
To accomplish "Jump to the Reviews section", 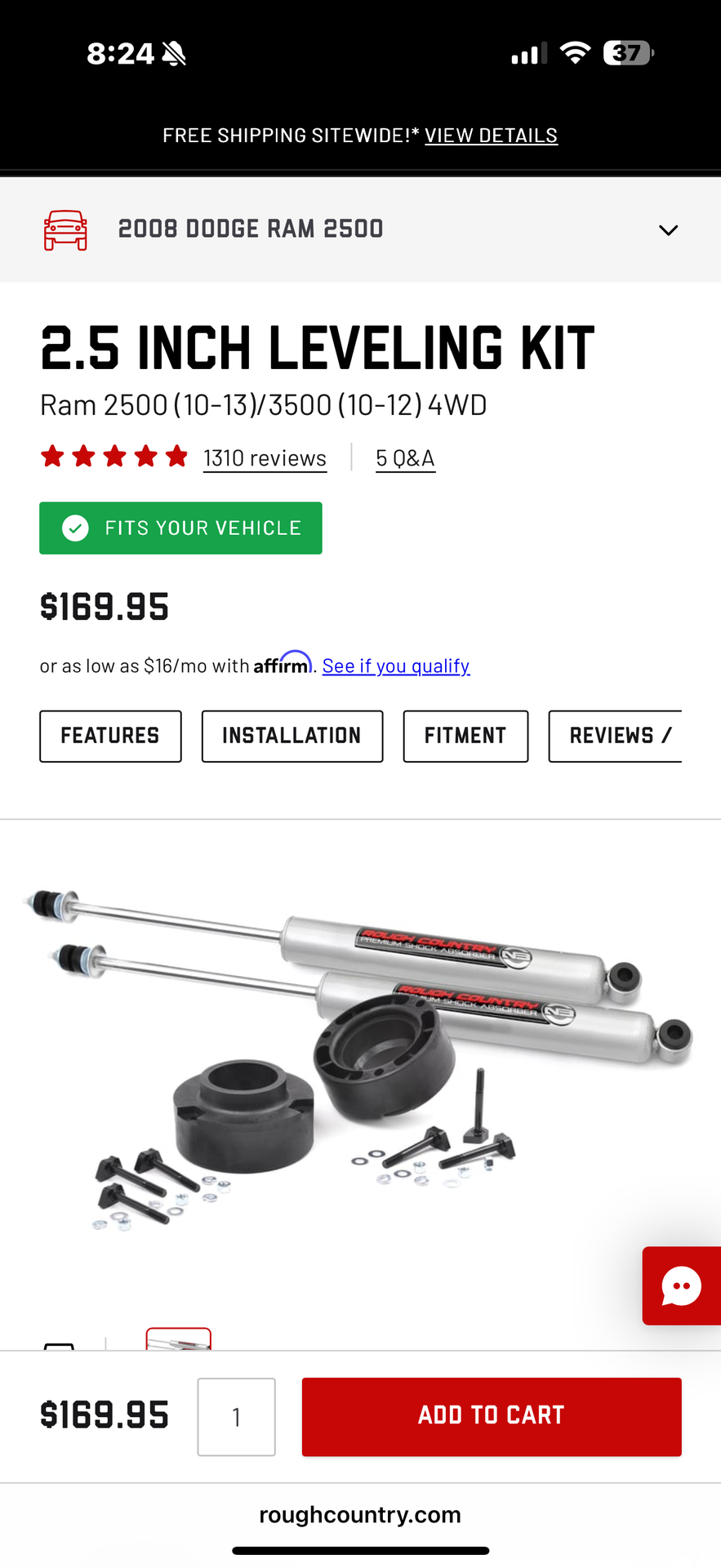I will coord(615,736).
